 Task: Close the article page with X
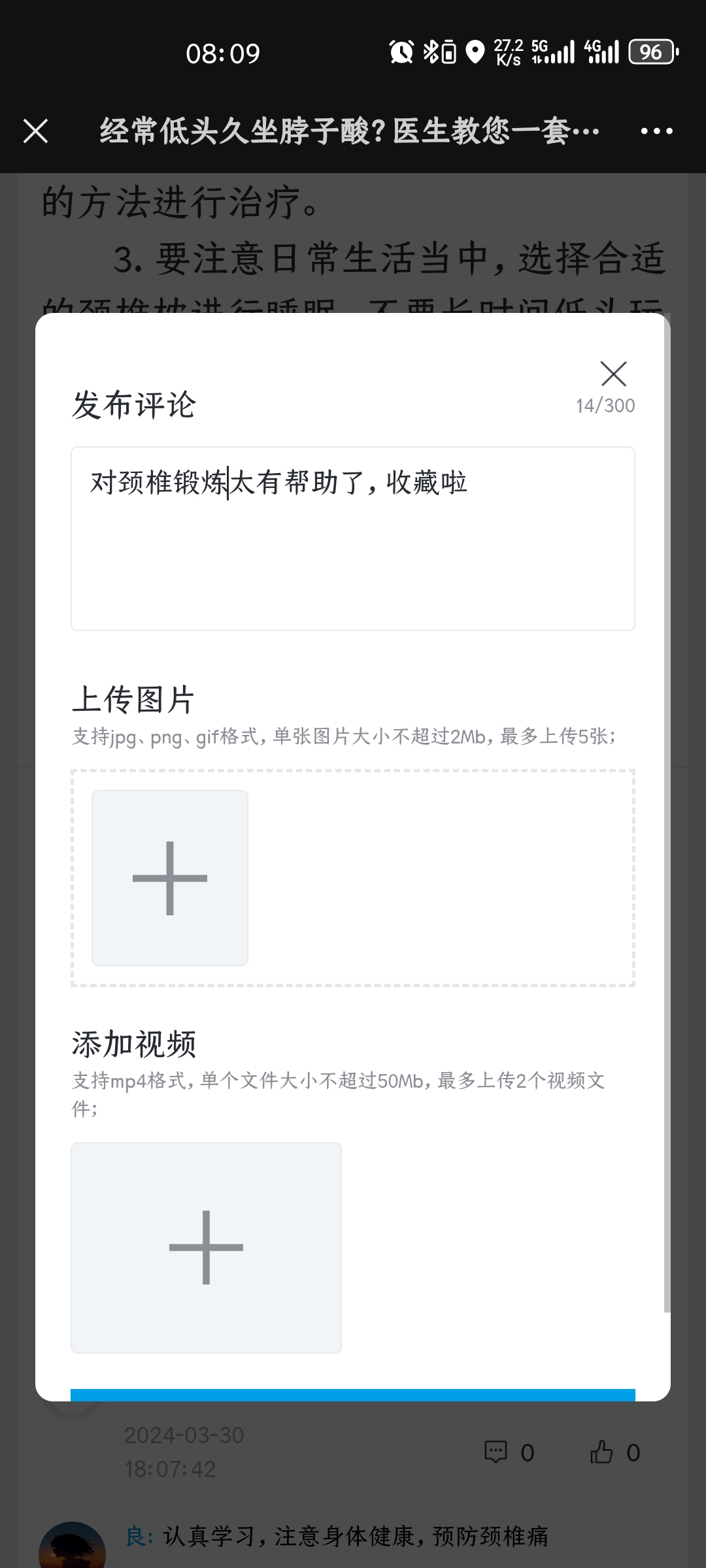tap(36, 131)
